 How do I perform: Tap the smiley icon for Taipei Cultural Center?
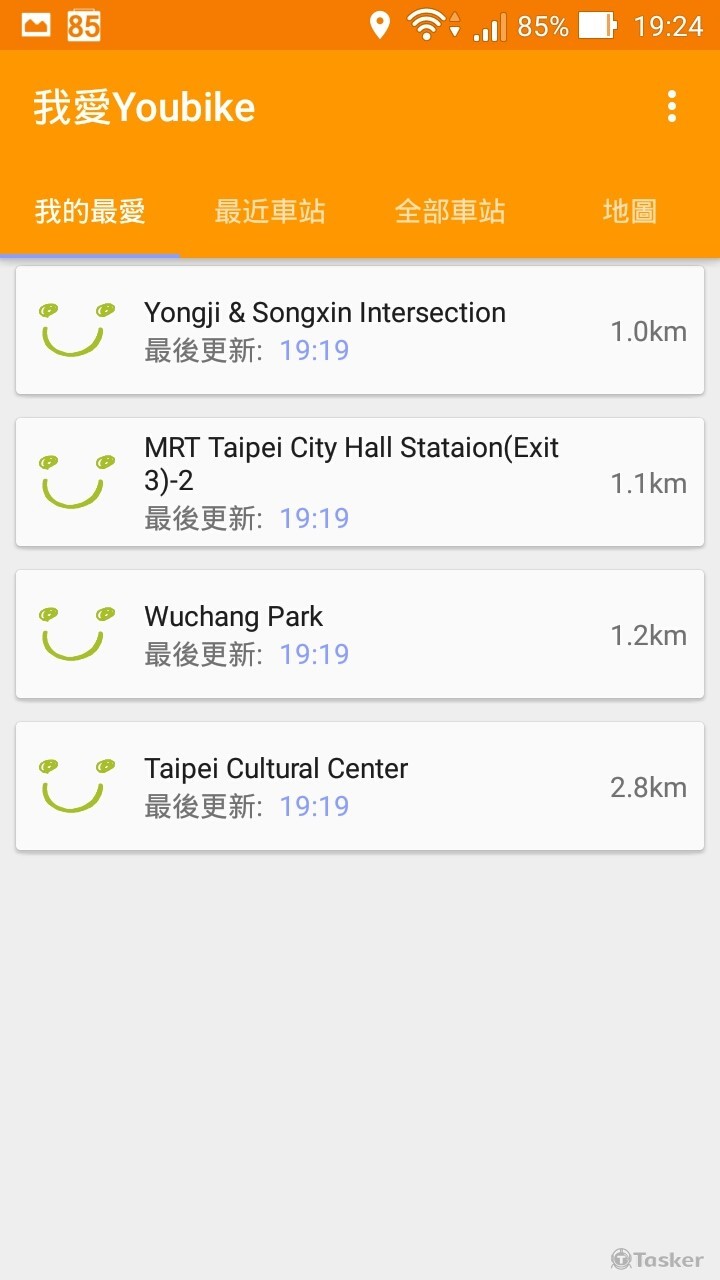pyautogui.click(x=75, y=786)
